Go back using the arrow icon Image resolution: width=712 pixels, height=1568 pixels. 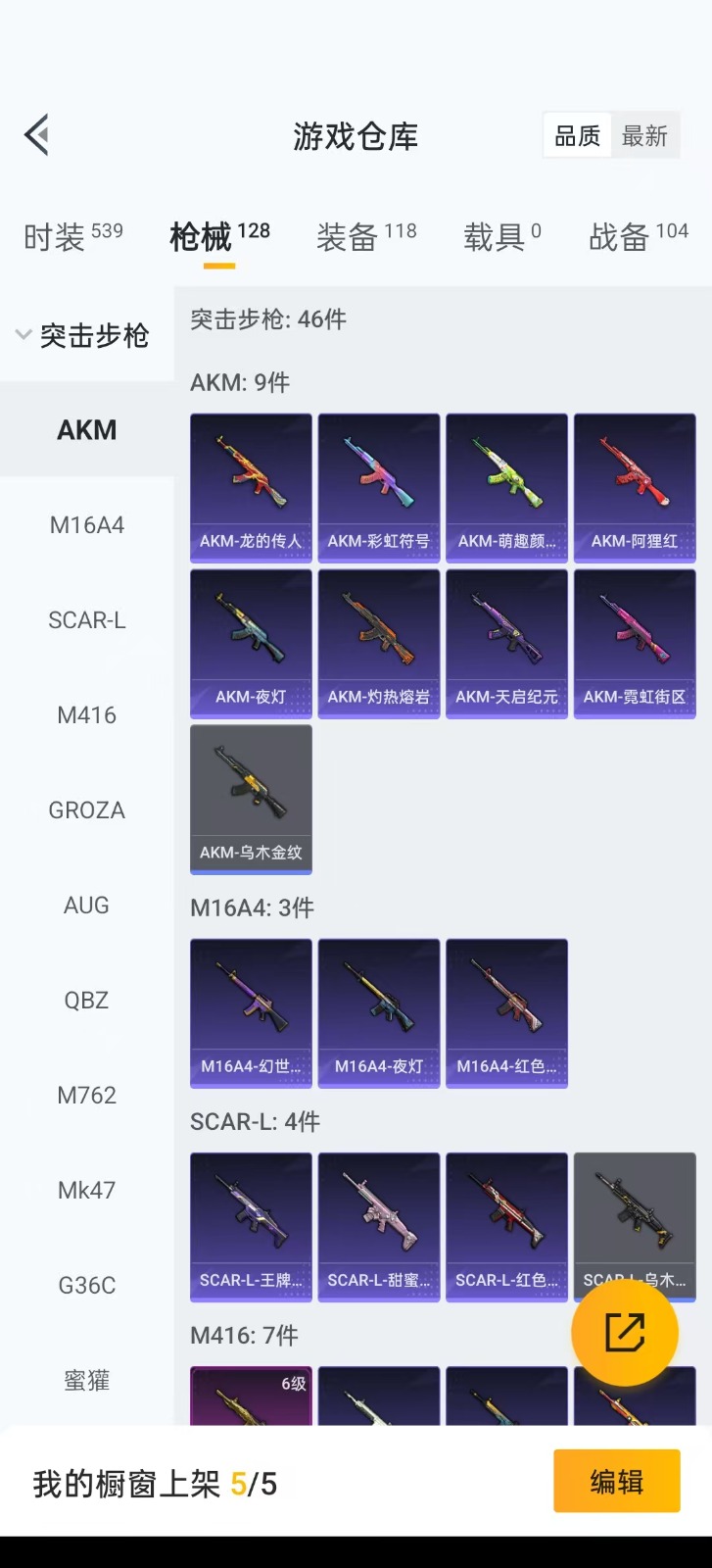37,135
